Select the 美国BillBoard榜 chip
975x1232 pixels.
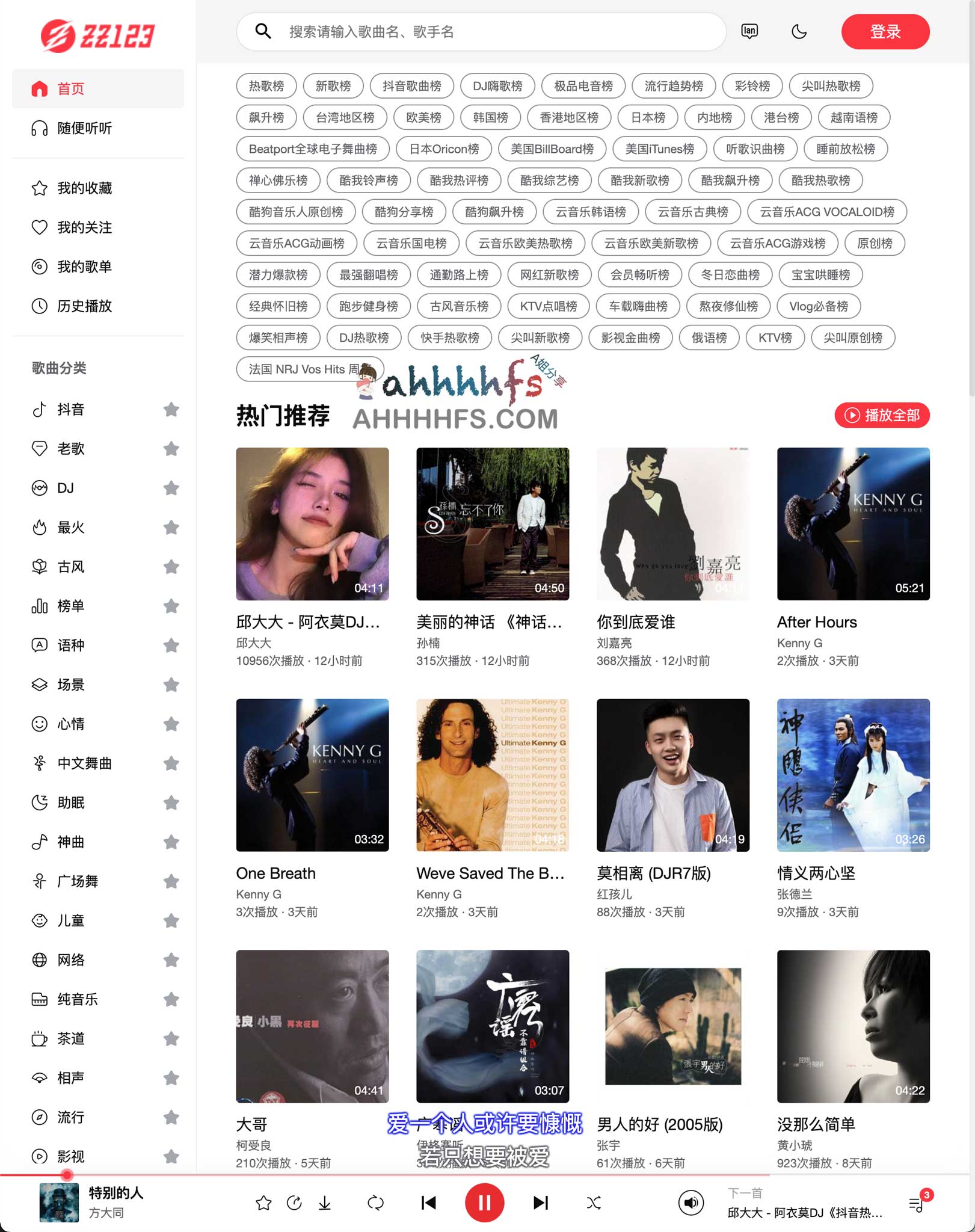pos(552,149)
